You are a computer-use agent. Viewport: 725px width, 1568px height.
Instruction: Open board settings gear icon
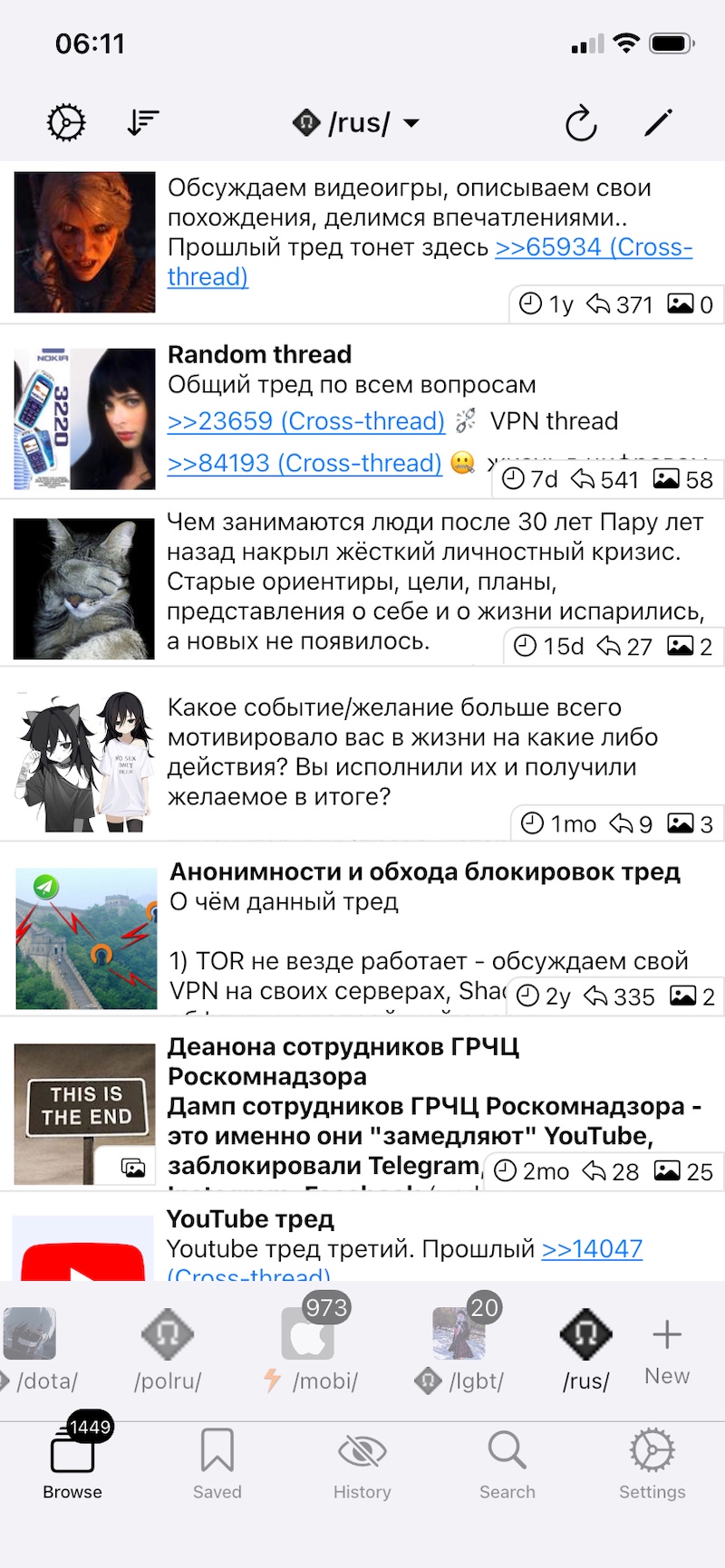coord(66,123)
